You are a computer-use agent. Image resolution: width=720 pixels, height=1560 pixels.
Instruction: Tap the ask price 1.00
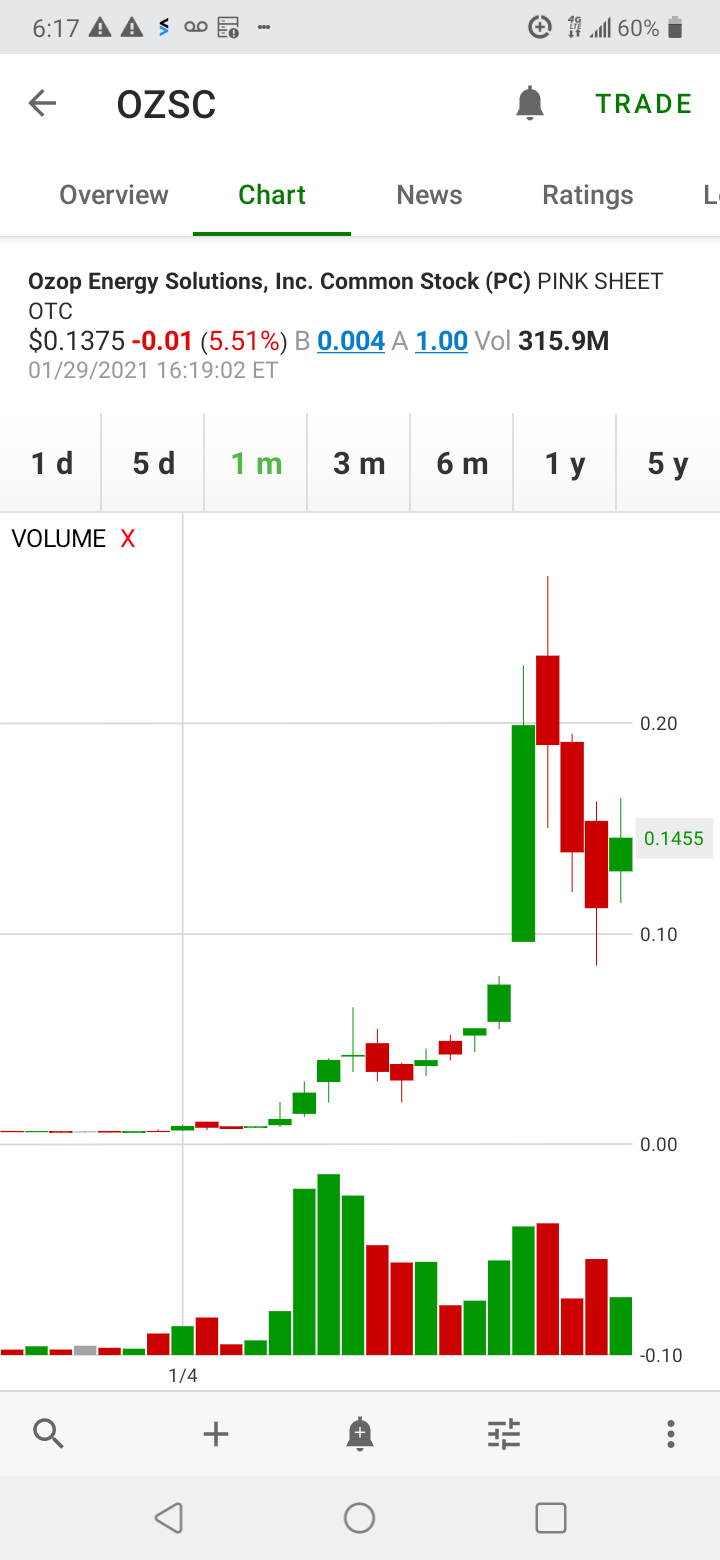point(441,341)
